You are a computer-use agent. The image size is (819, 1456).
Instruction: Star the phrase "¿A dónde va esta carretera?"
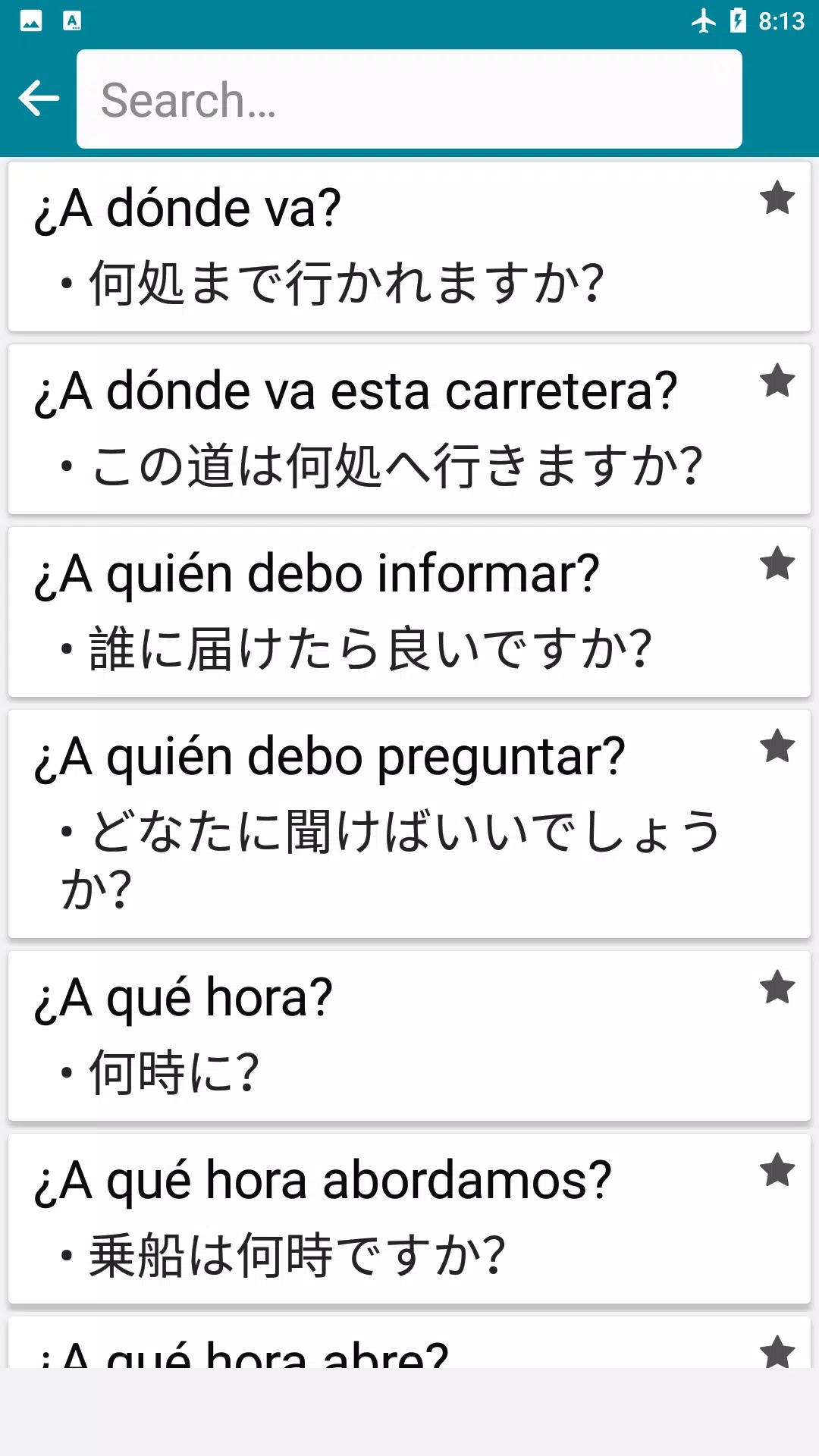(x=777, y=381)
